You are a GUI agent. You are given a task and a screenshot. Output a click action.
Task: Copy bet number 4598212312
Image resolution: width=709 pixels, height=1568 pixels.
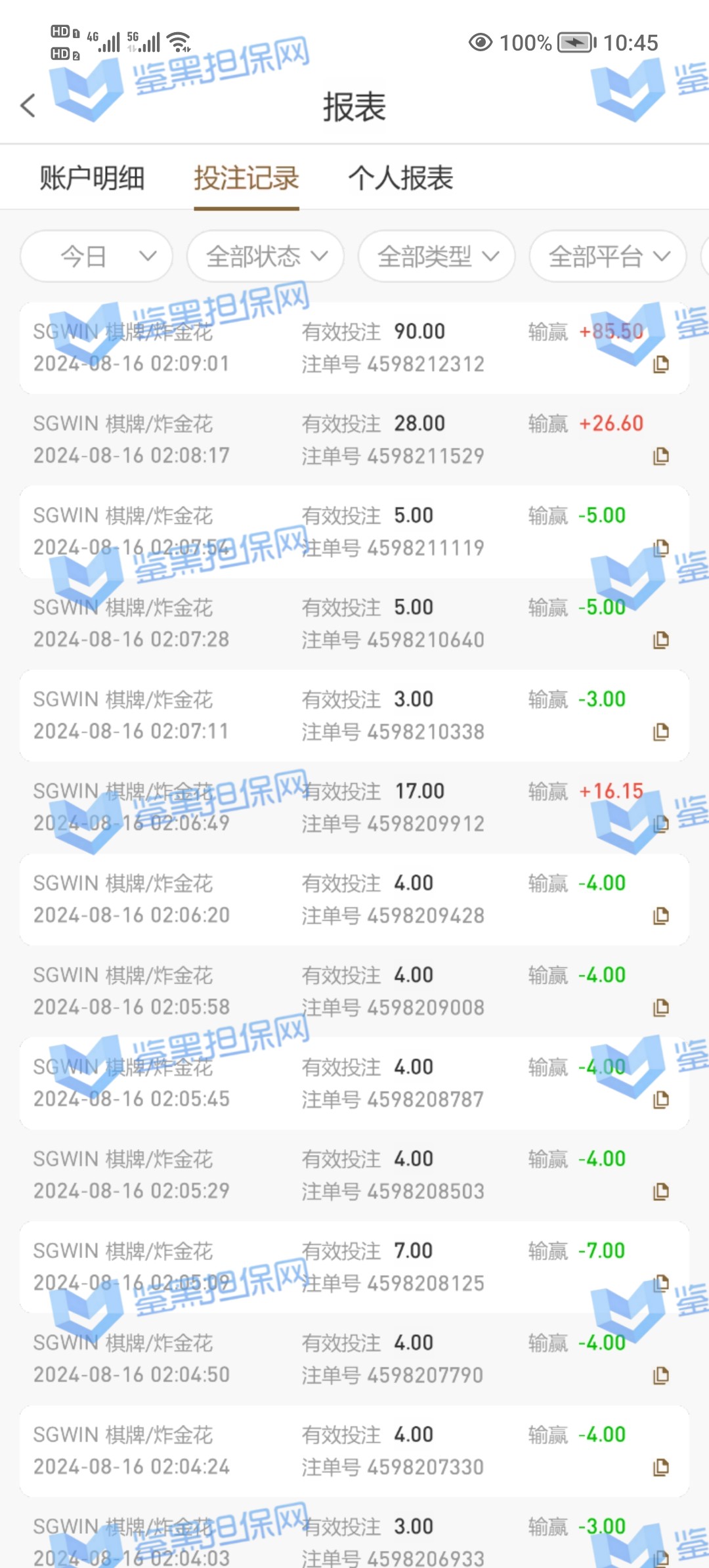[661, 364]
